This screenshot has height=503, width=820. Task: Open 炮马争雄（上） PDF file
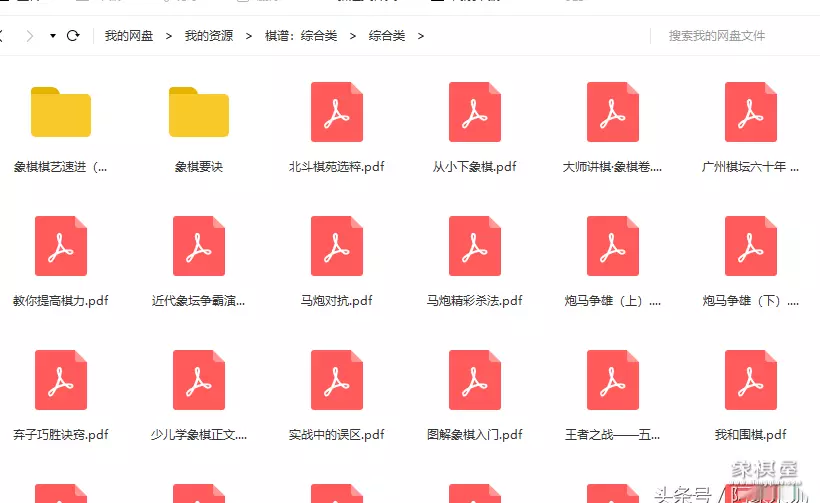click(613, 246)
